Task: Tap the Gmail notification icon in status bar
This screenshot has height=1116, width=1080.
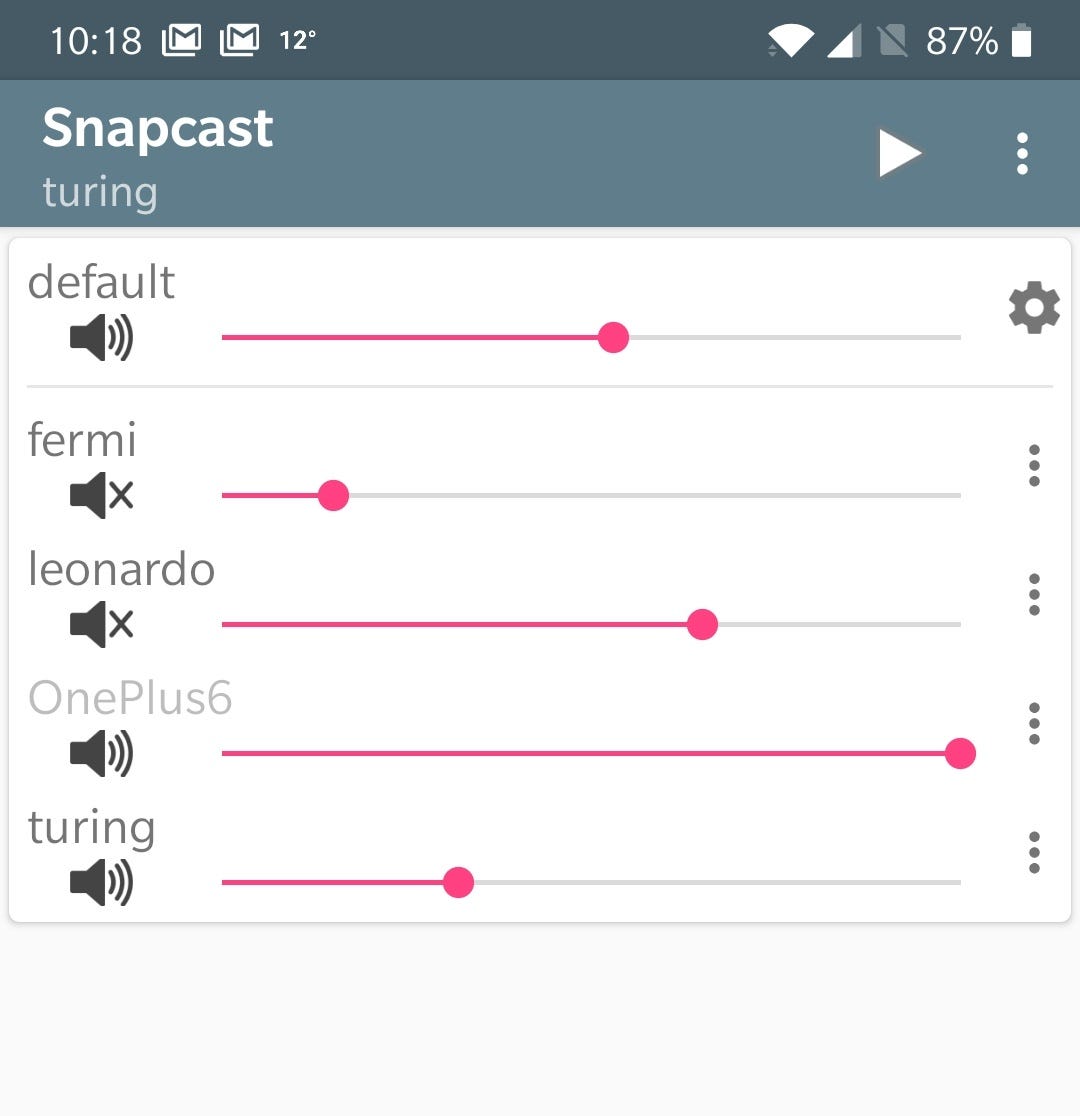Action: tap(181, 40)
